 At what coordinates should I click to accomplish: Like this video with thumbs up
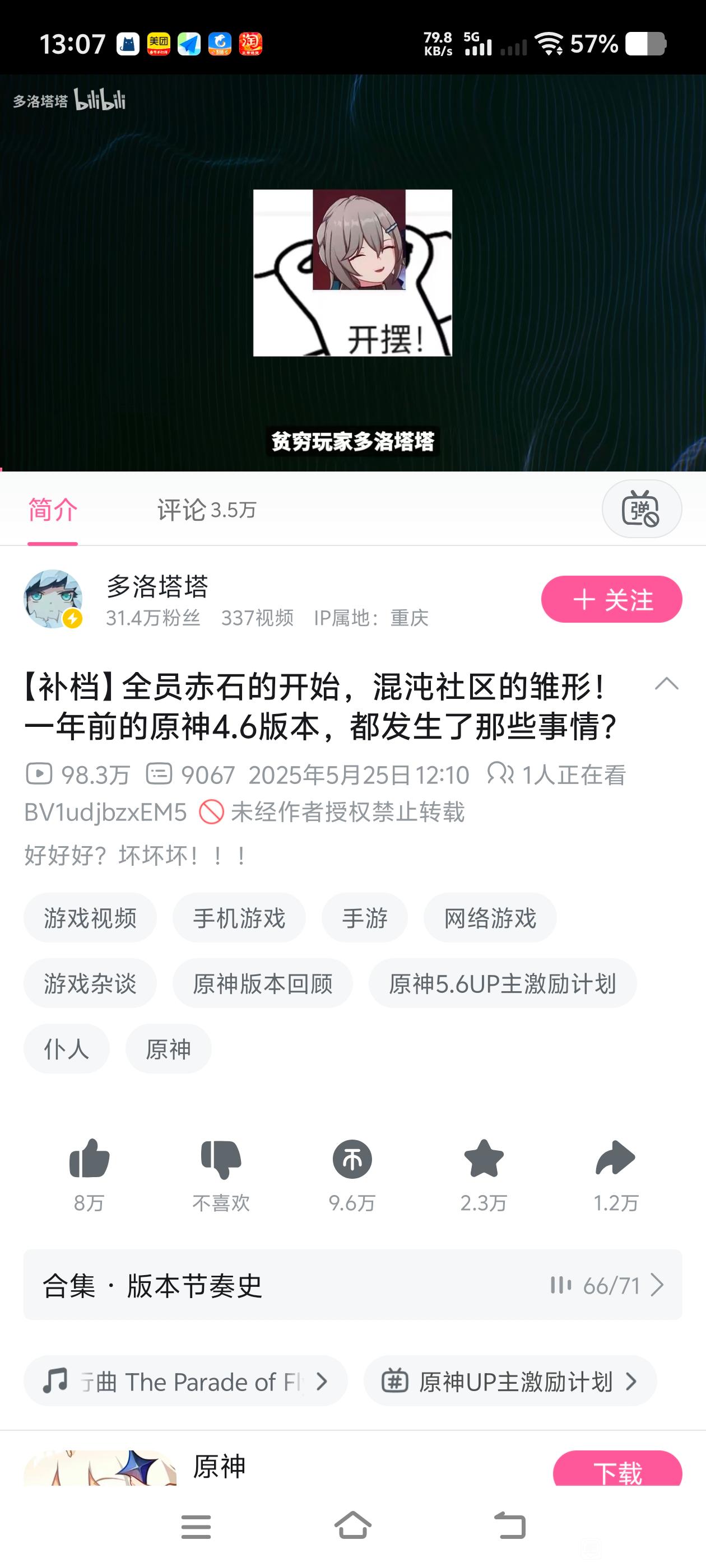pos(89,1159)
